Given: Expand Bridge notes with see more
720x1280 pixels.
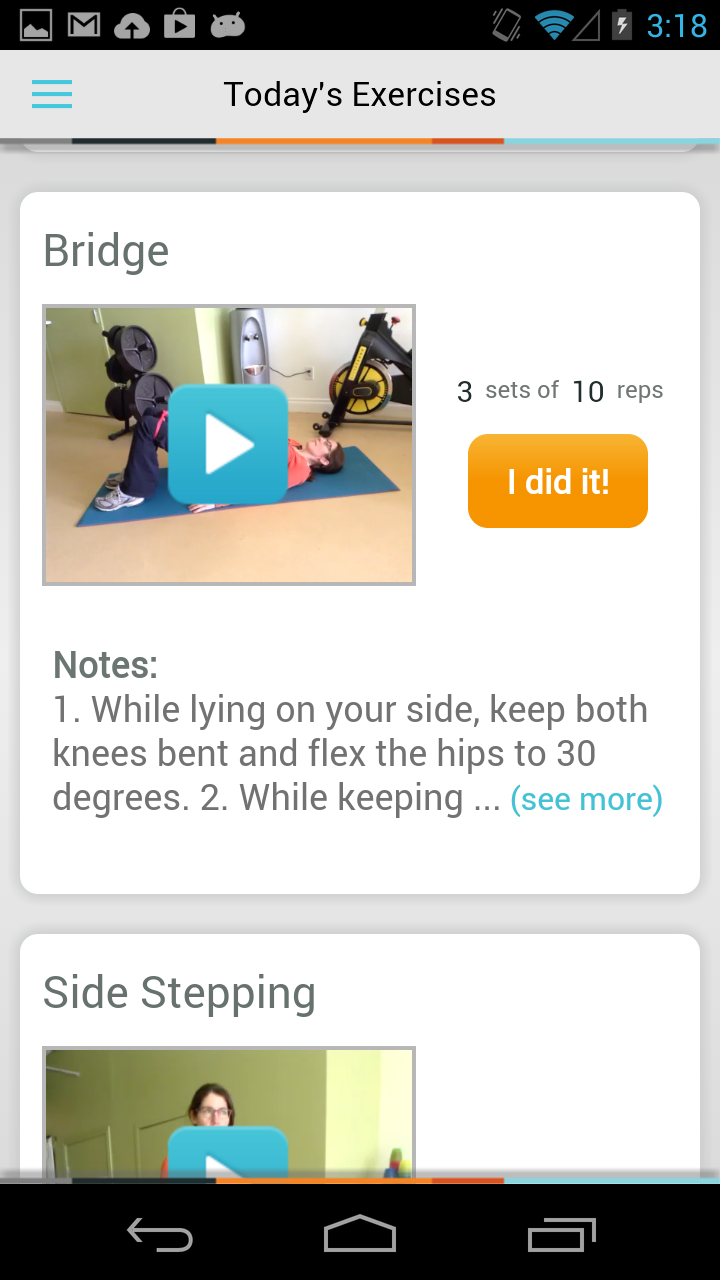Looking at the screenshot, I should [x=586, y=799].
